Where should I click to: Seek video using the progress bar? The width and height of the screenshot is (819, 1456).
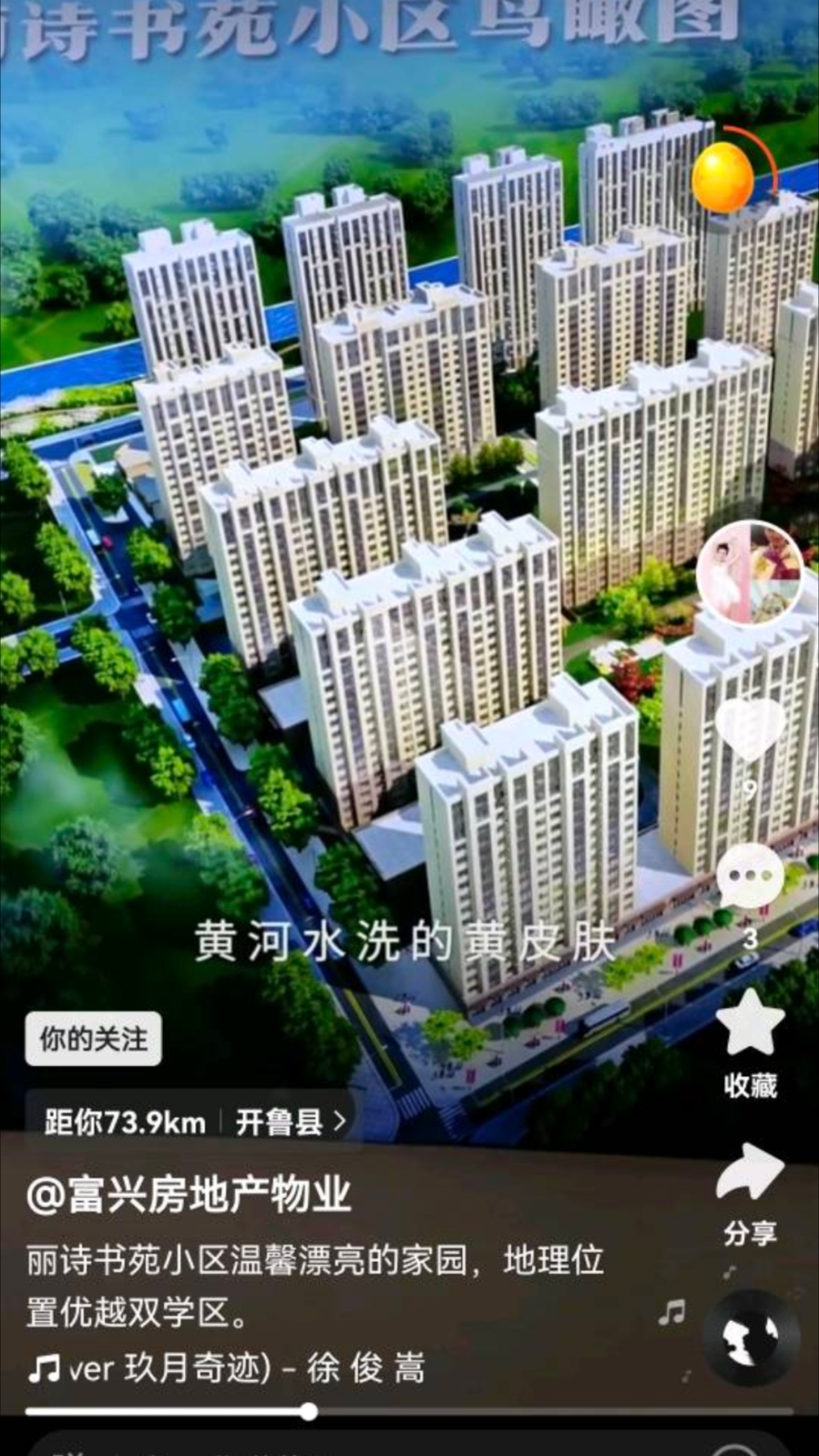pos(309,1411)
